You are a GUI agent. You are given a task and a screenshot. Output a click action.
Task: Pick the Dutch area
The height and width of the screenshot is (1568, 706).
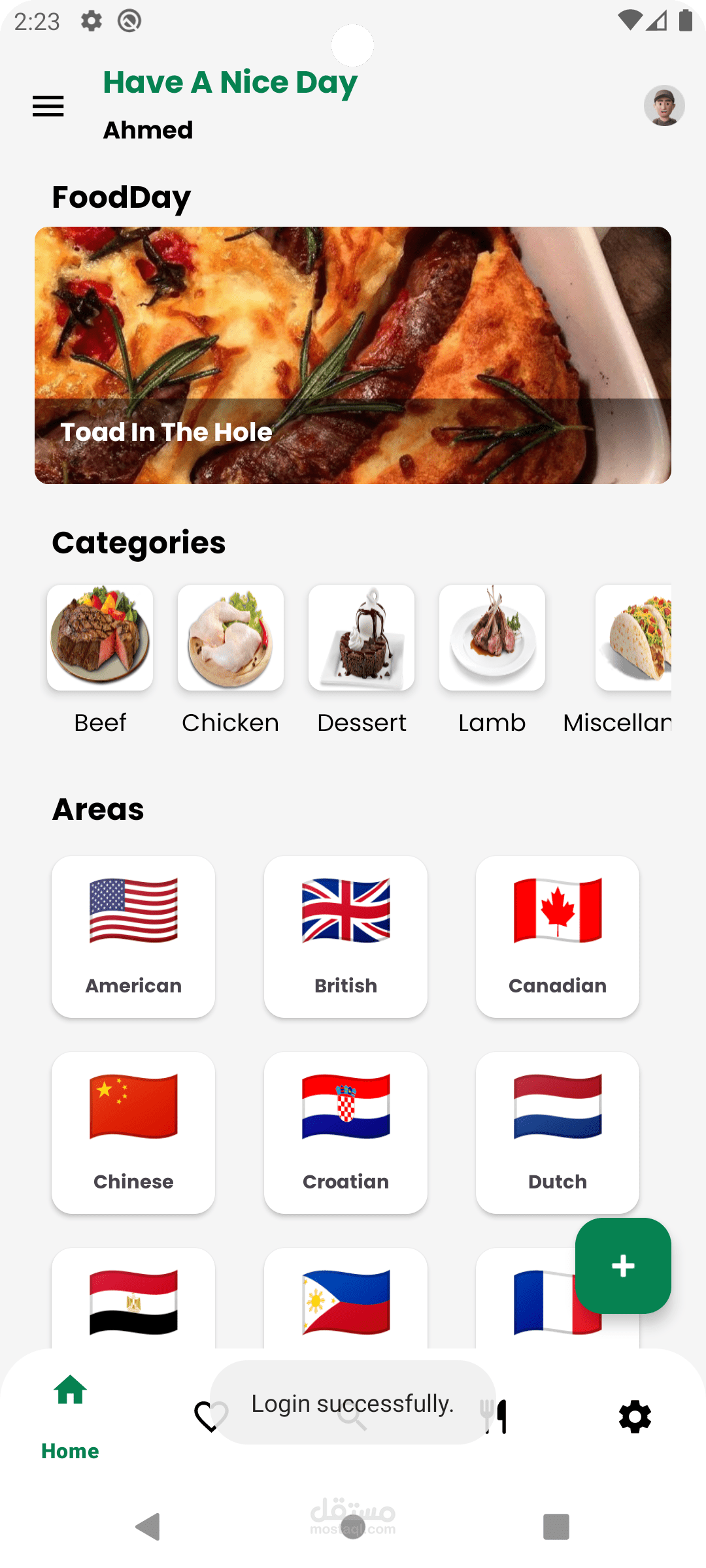coord(558,1132)
